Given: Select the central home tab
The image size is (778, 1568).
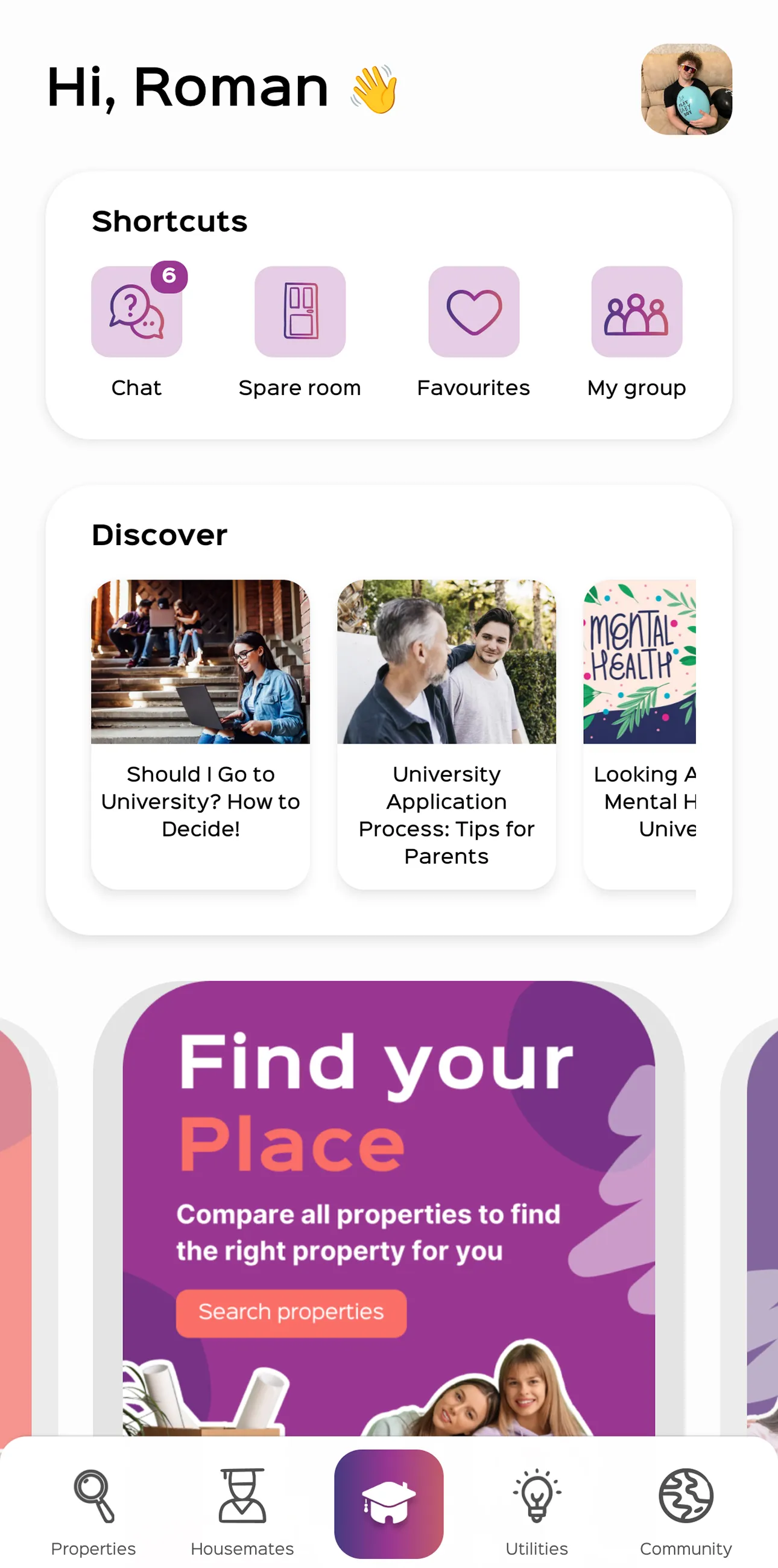Looking at the screenshot, I should point(388,1503).
